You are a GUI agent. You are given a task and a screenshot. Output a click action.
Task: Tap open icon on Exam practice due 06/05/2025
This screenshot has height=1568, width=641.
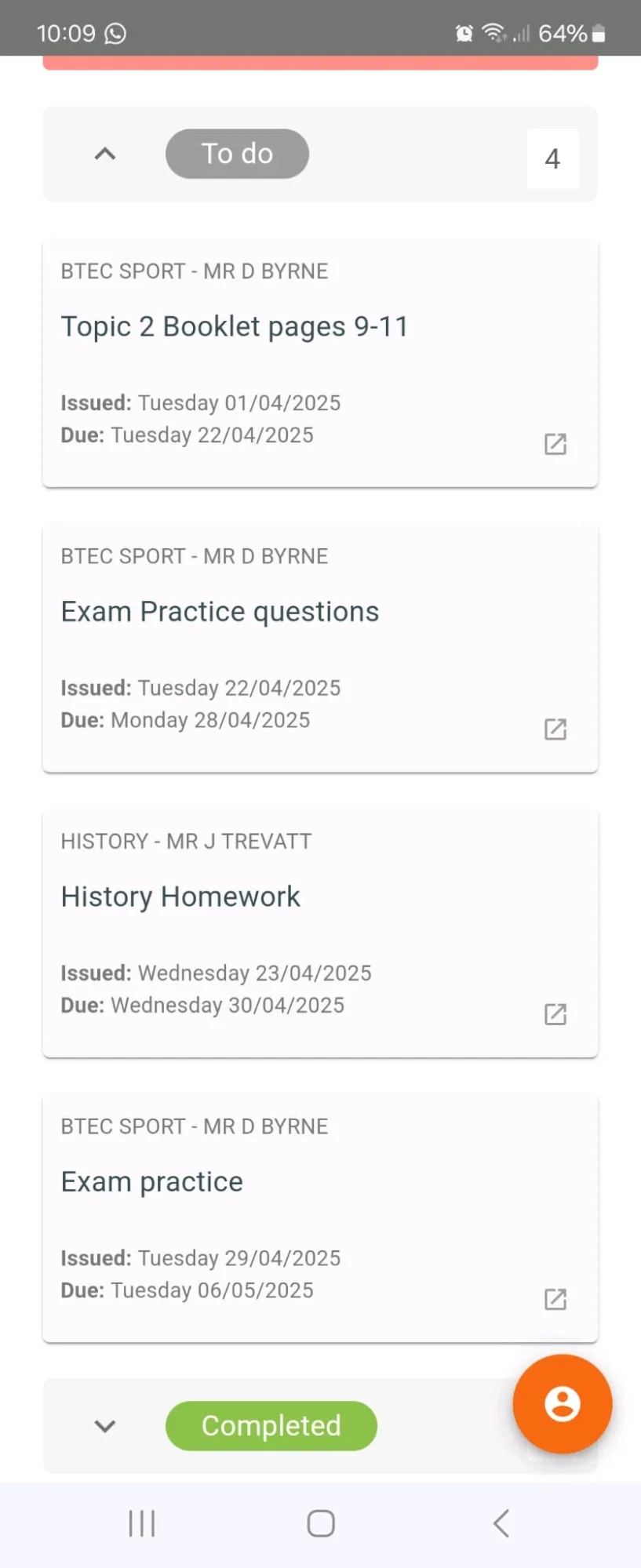point(555,1299)
